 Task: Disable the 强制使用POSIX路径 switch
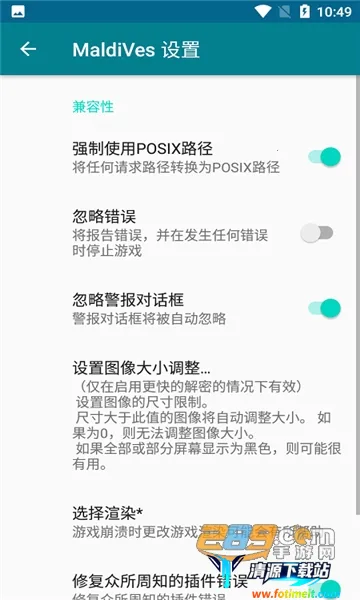tap(324, 157)
